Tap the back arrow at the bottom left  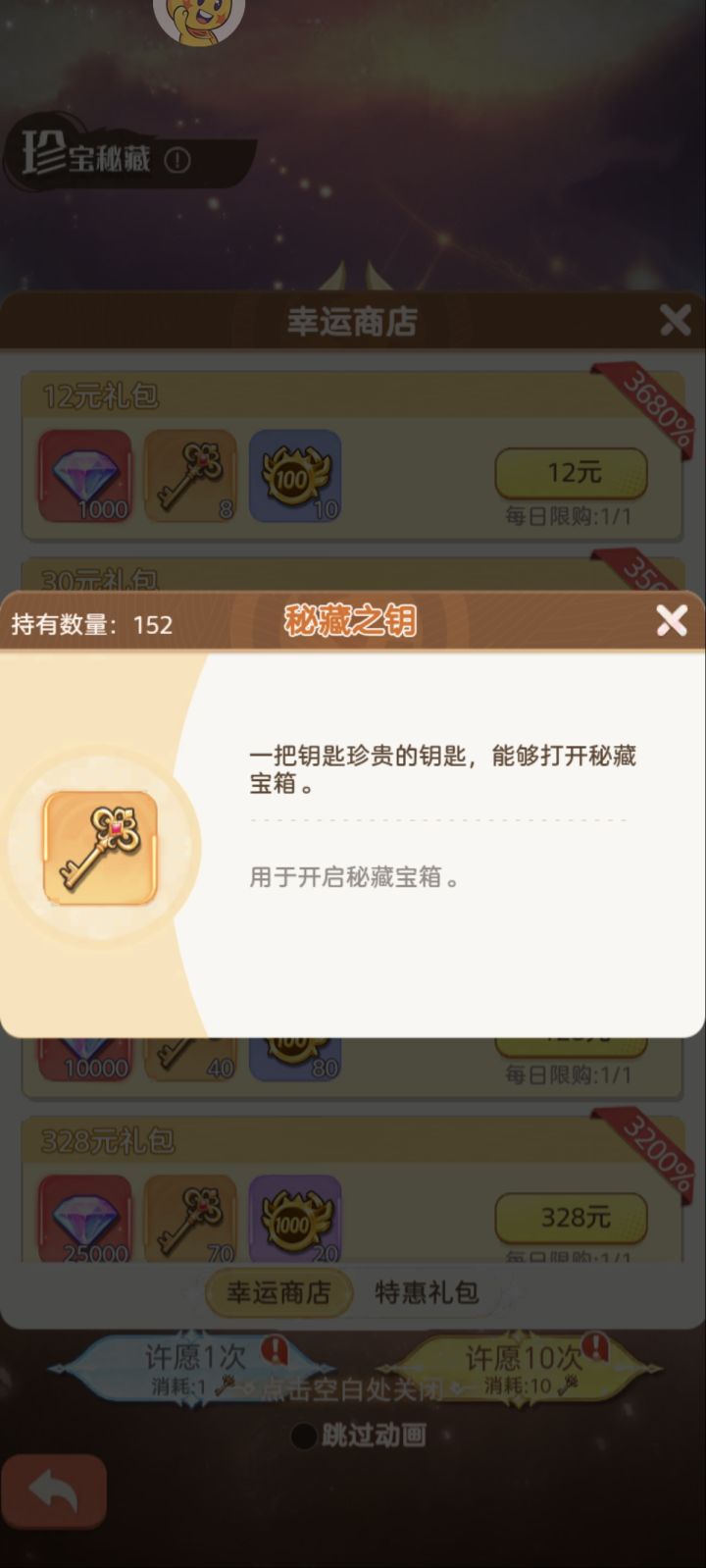[56, 1490]
